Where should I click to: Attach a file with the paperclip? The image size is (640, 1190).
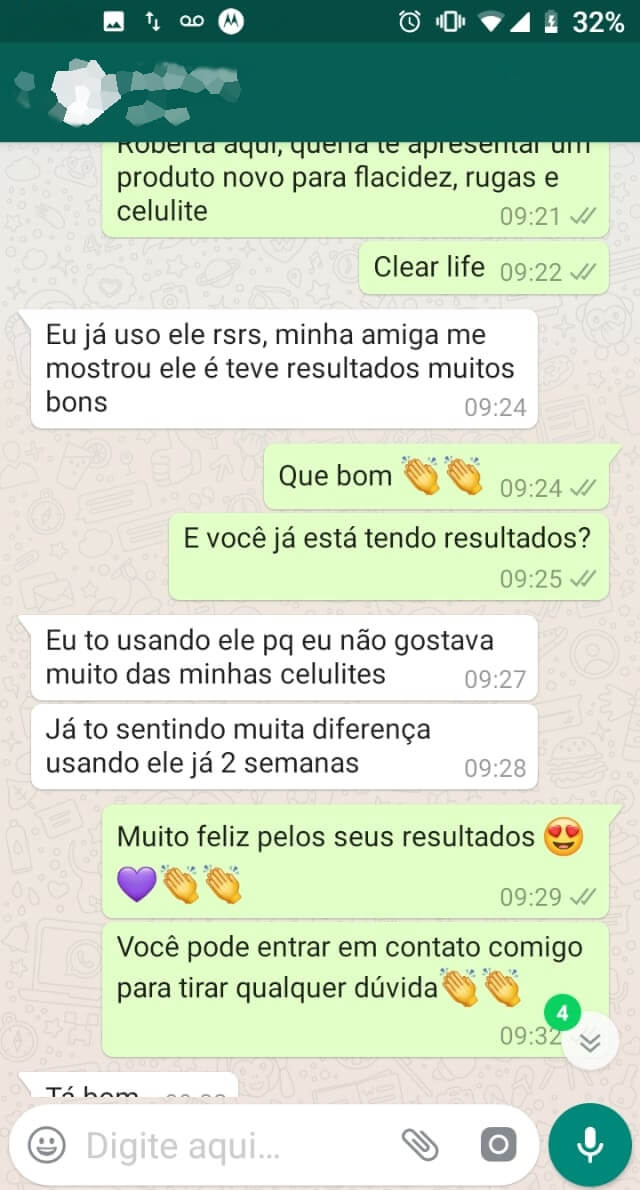click(x=420, y=1145)
